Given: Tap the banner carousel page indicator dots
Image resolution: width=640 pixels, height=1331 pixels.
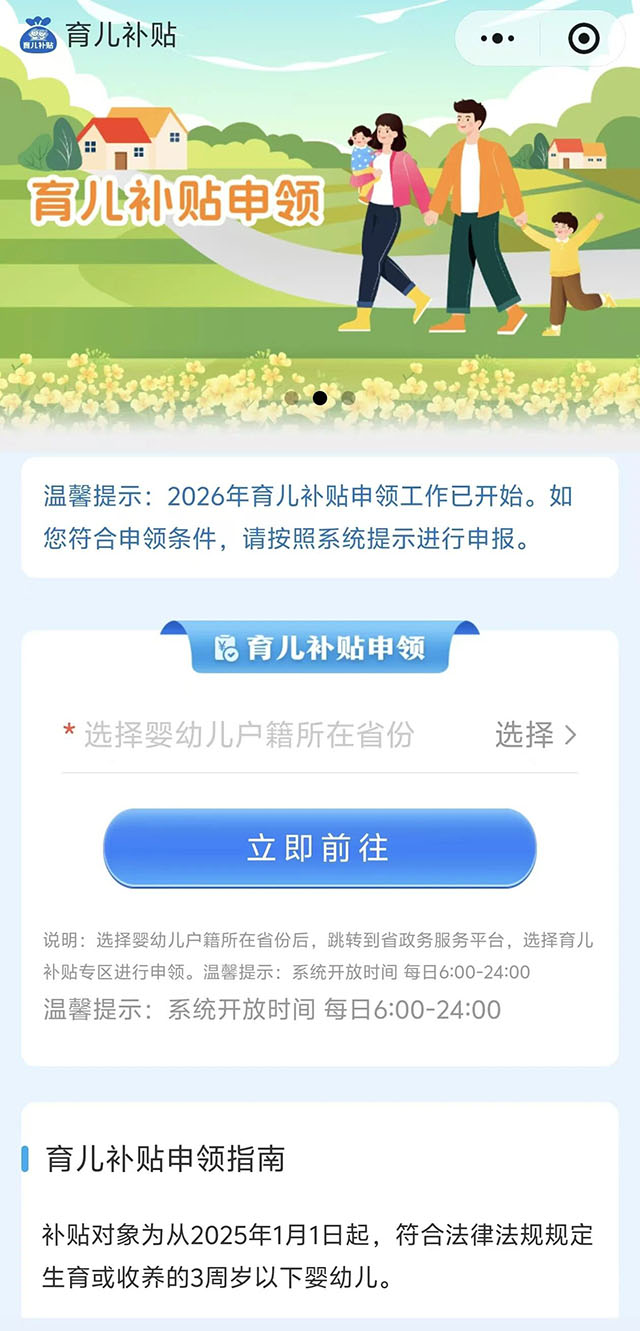Looking at the screenshot, I should (x=320, y=397).
